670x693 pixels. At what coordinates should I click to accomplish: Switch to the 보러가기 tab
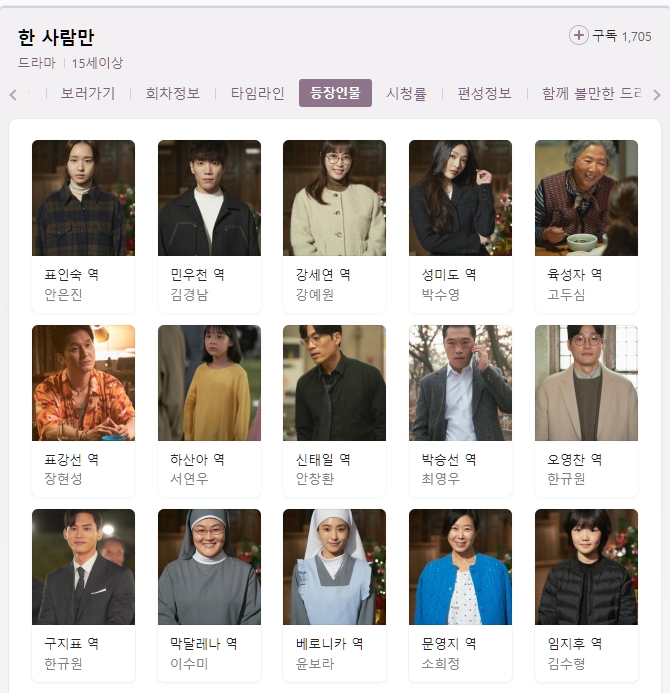88,93
